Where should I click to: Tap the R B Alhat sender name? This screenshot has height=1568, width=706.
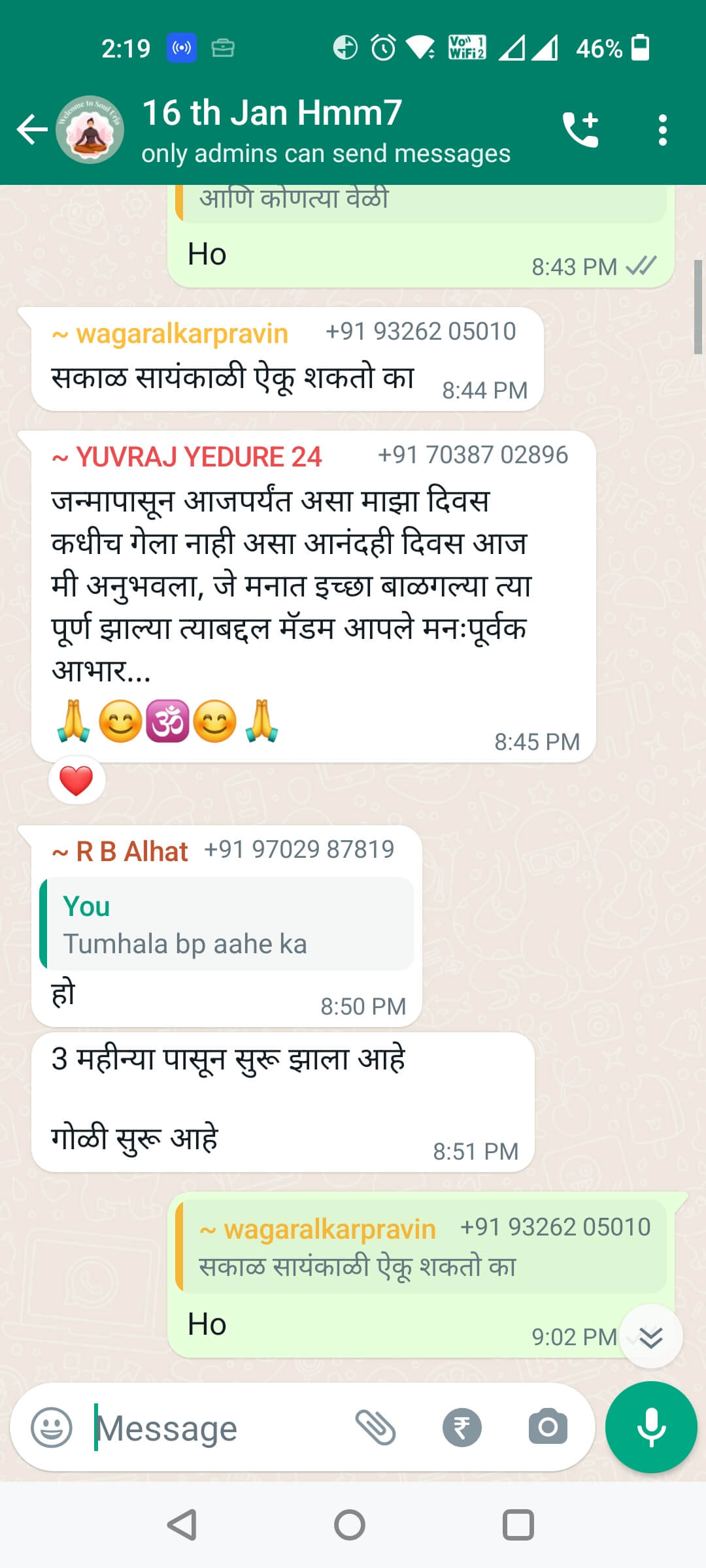(x=131, y=851)
